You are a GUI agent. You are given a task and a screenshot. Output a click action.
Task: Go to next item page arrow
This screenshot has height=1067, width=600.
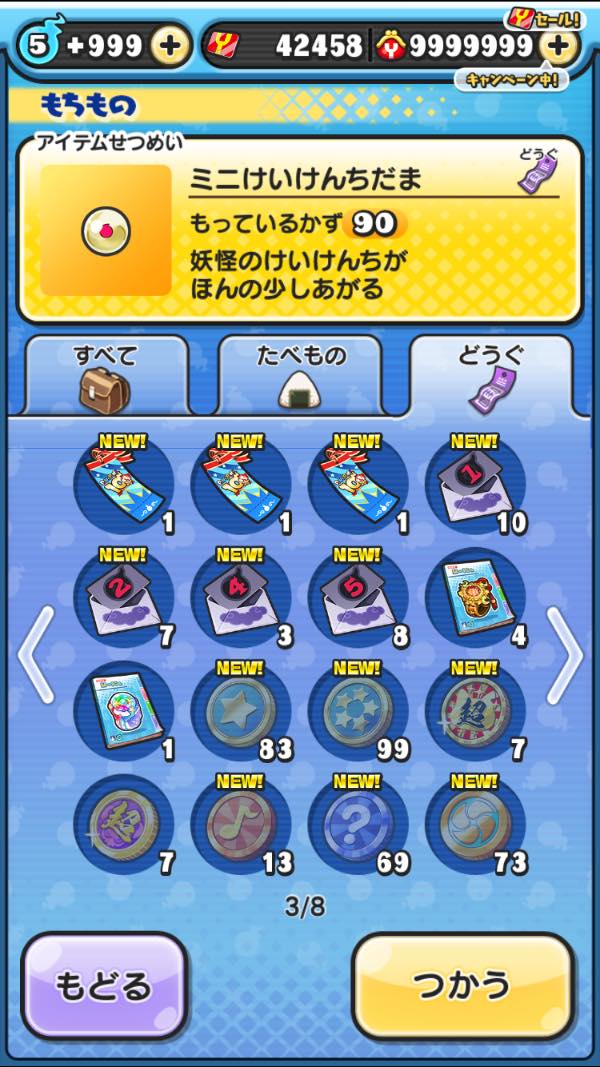[565, 655]
